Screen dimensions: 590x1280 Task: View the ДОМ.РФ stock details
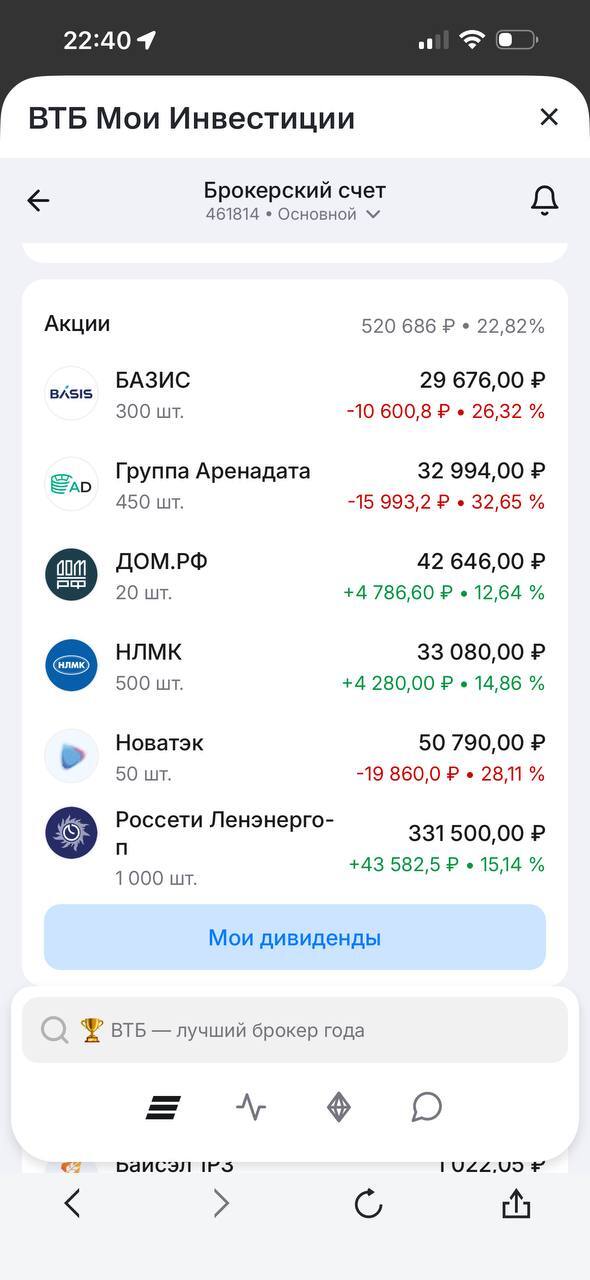click(x=295, y=576)
